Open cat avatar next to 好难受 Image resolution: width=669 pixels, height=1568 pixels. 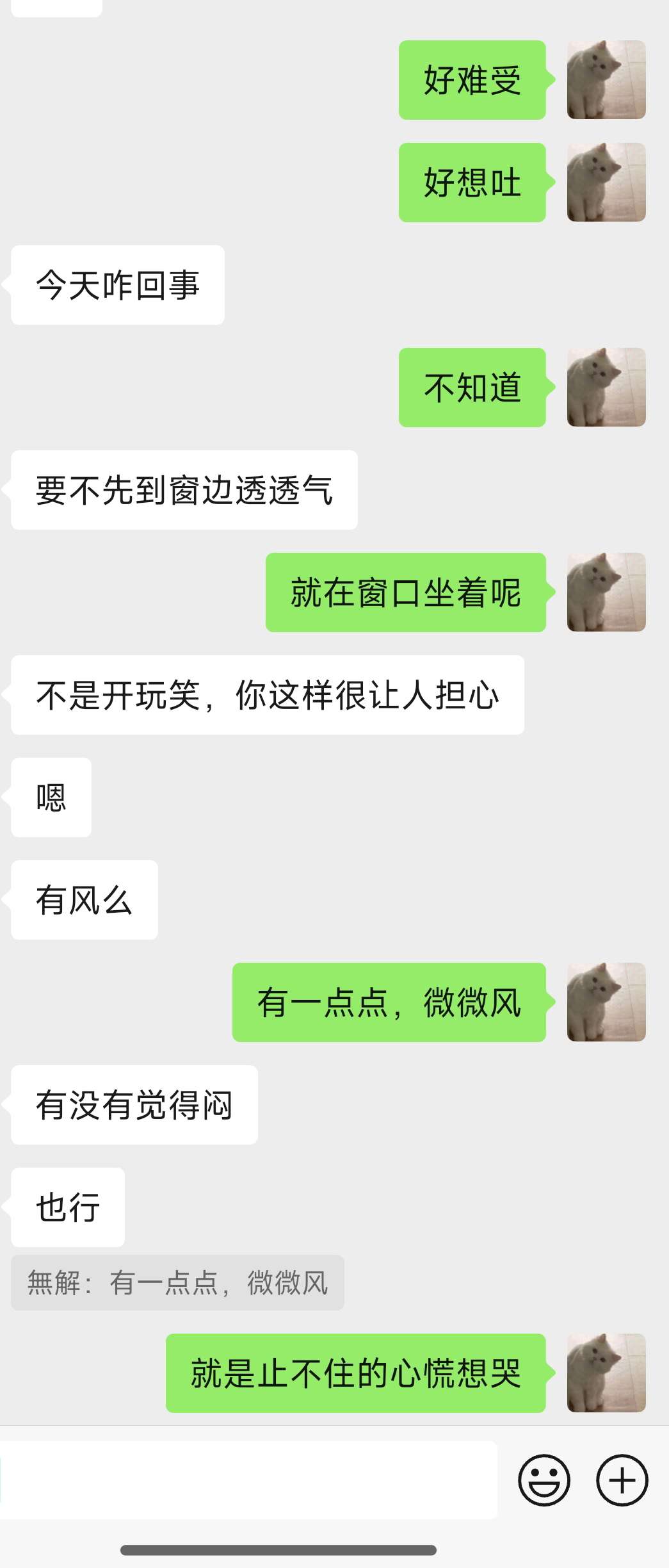pos(606,80)
